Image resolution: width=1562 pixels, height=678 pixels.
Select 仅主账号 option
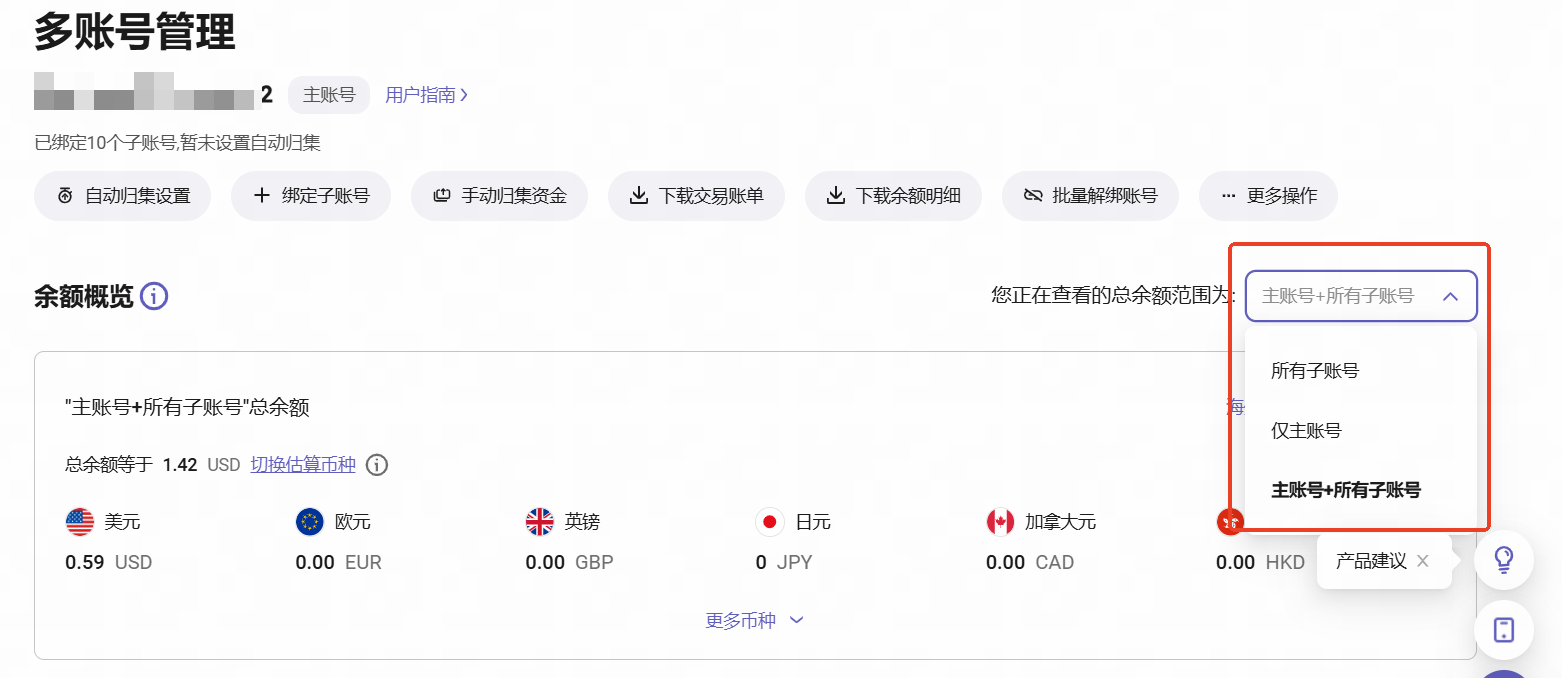click(1306, 431)
